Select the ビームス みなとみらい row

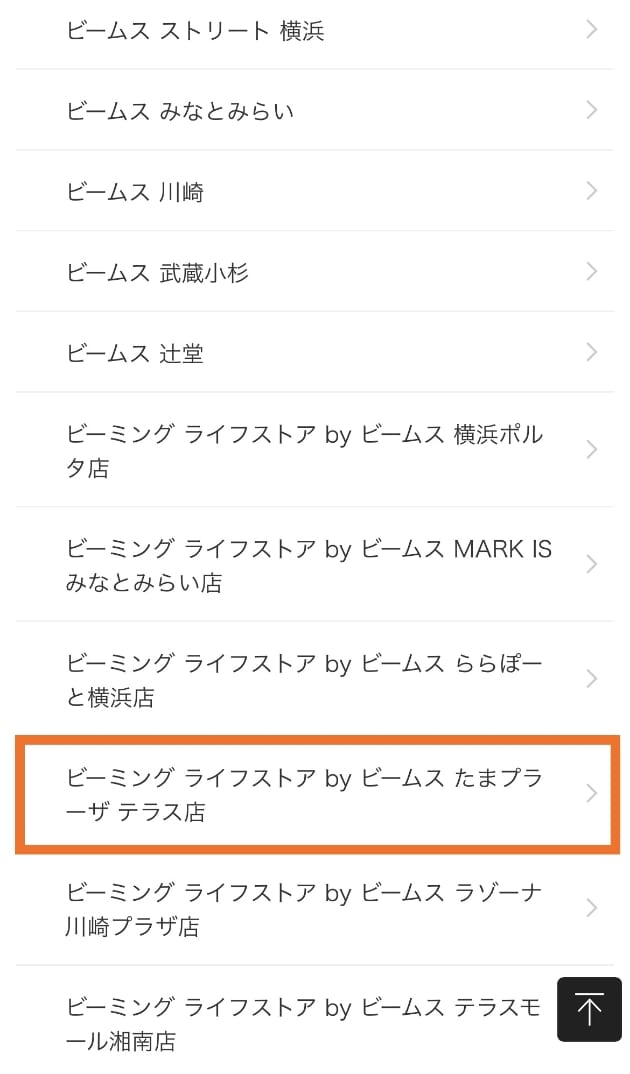point(314,110)
